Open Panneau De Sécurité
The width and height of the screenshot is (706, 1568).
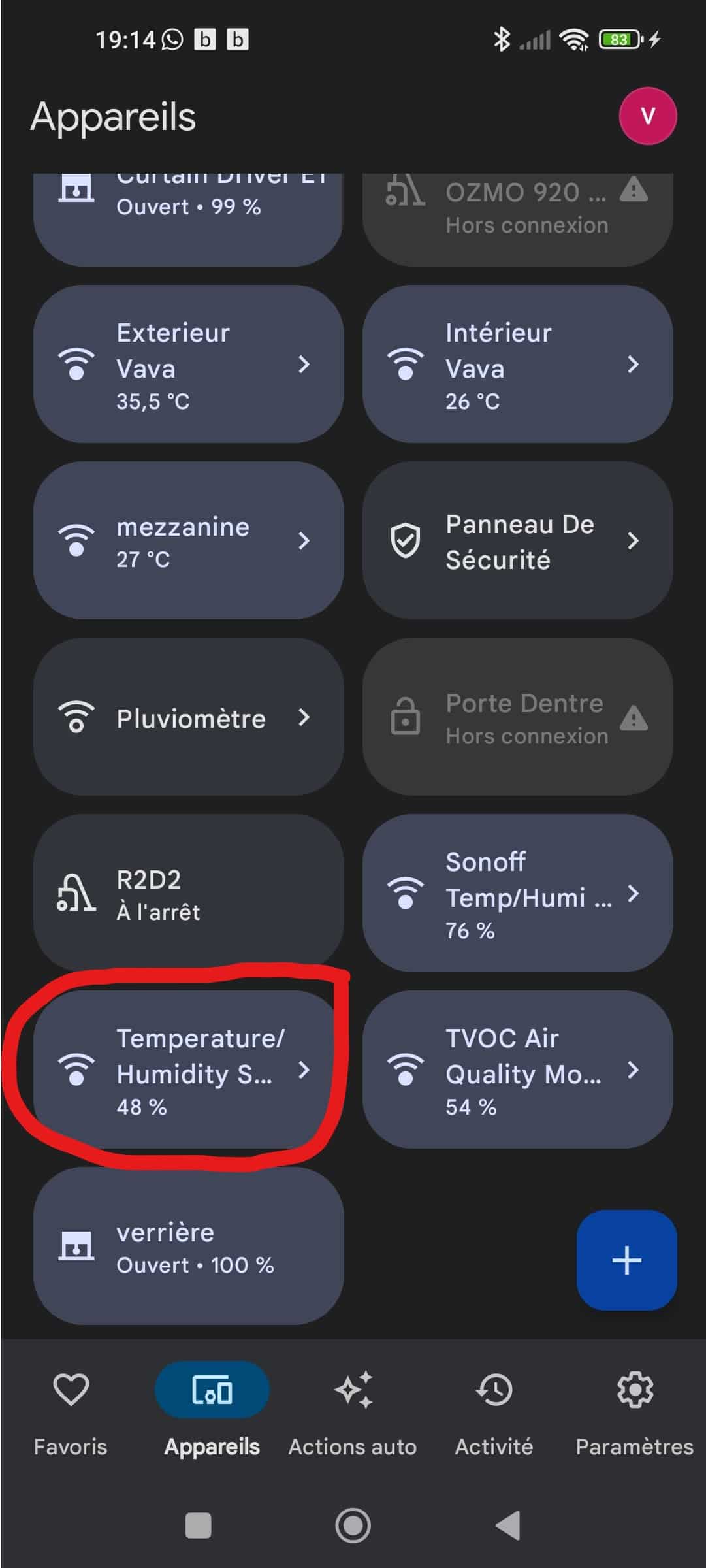pos(517,540)
